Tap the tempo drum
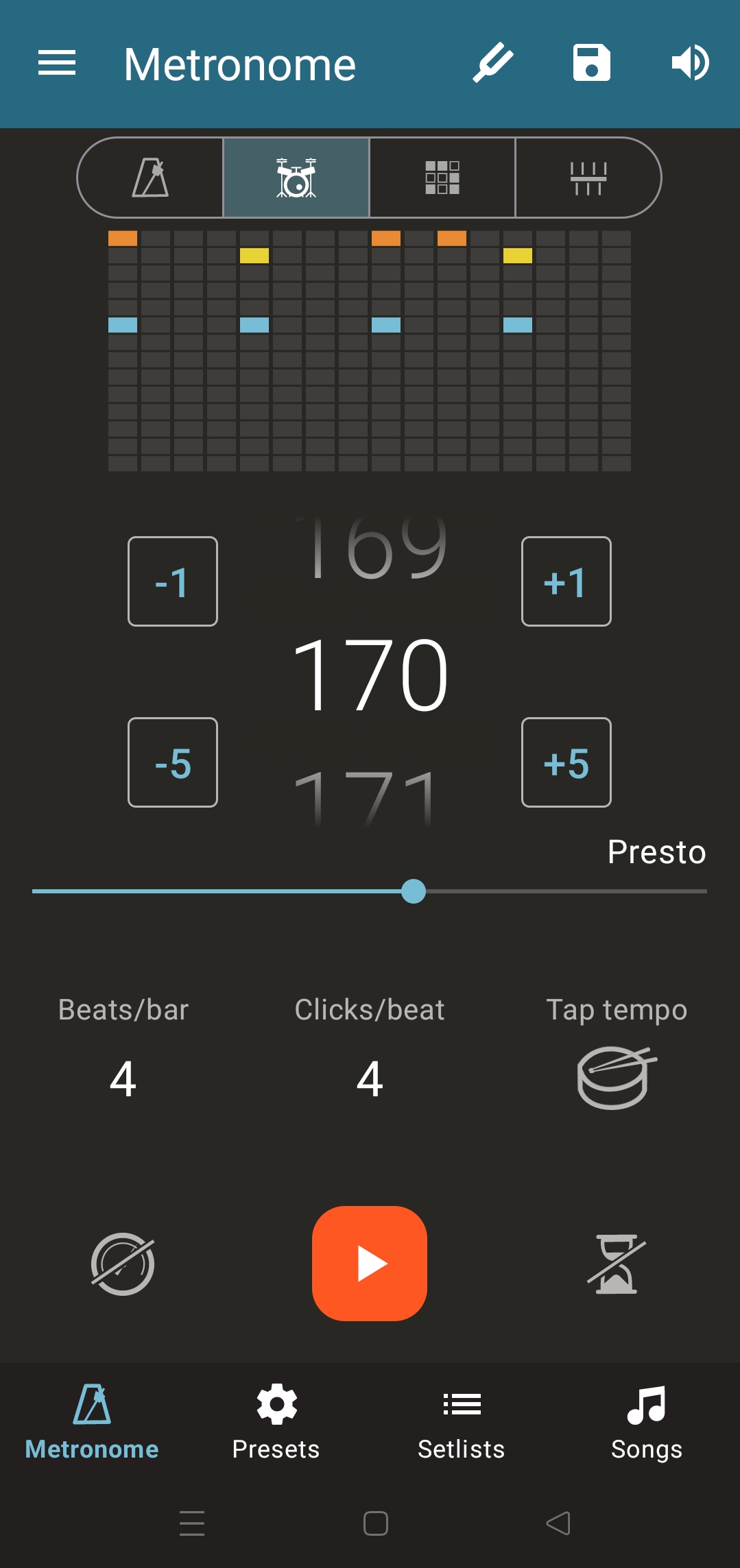Screen dimensions: 740x1568 point(616,1077)
